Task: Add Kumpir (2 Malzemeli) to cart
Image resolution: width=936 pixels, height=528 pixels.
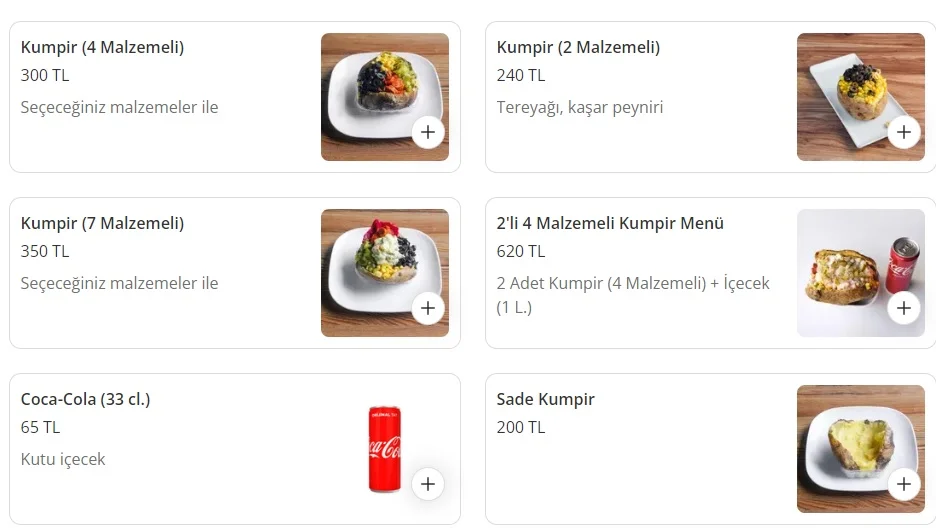Action: tap(904, 132)
